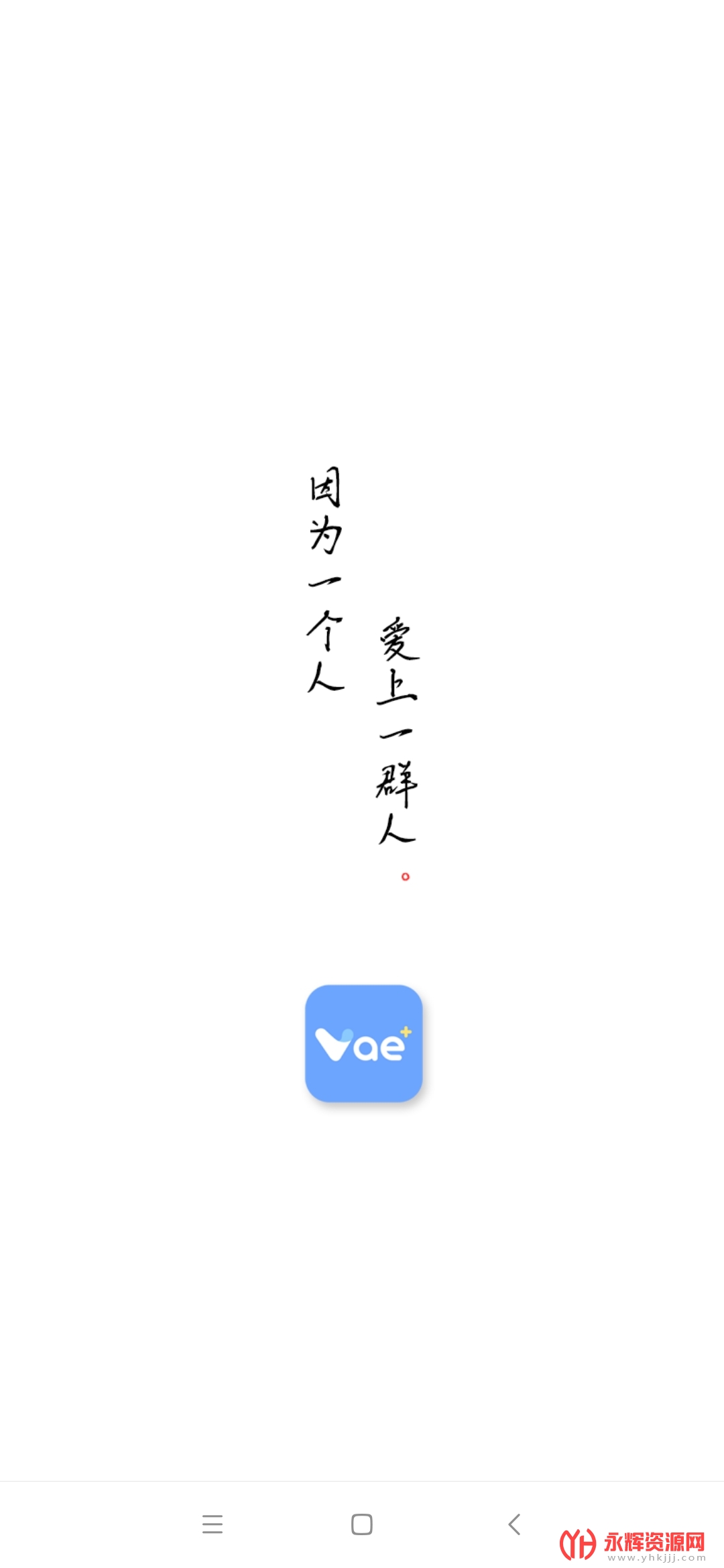
Task: Tap the system back arrow
Action: tap(514, 1524)
